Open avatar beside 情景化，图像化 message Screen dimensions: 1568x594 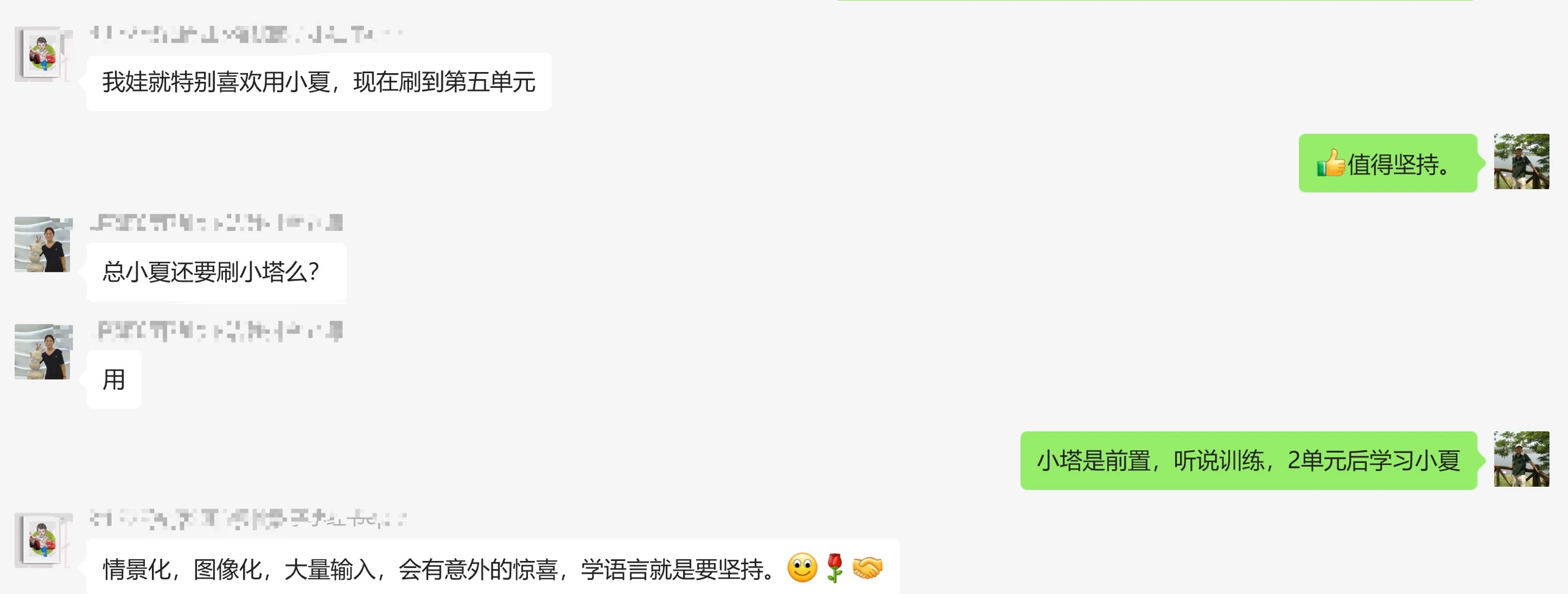[42, 541]
